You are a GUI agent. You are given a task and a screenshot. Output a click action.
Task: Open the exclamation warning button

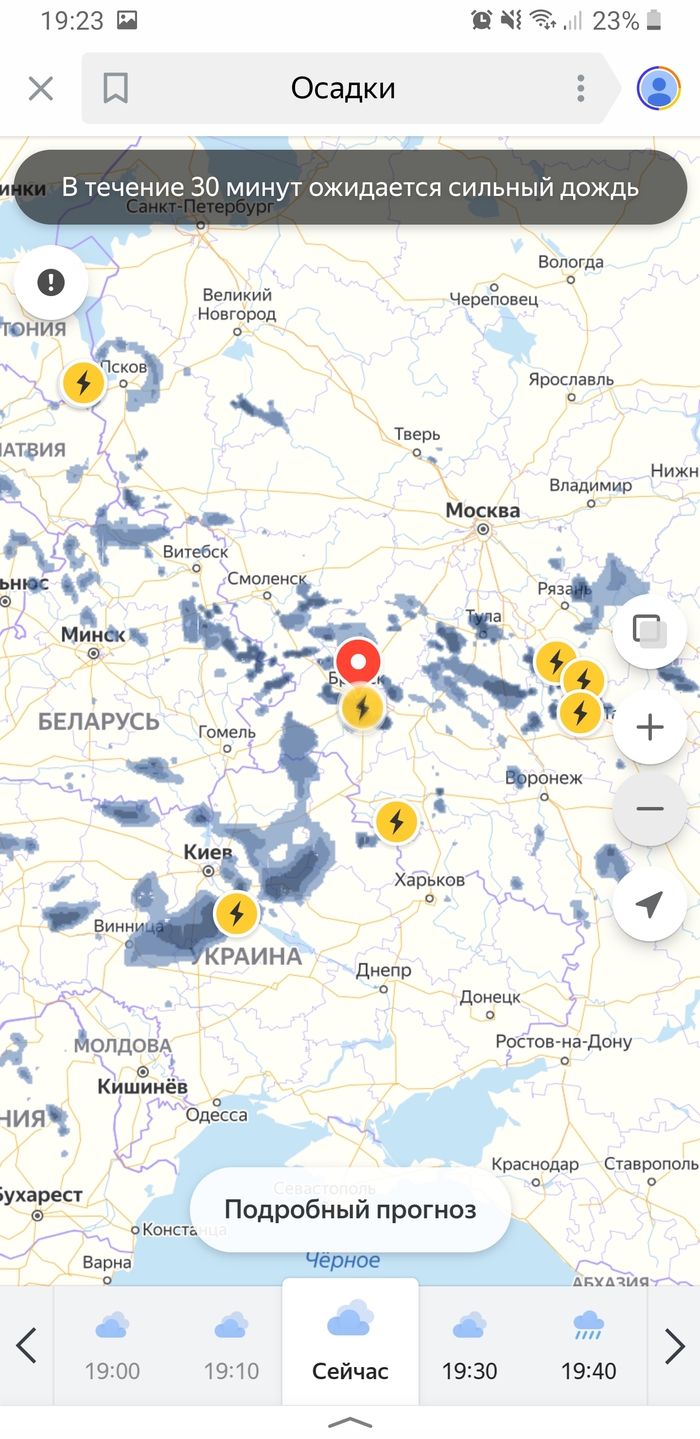click(x=50, y=282)
